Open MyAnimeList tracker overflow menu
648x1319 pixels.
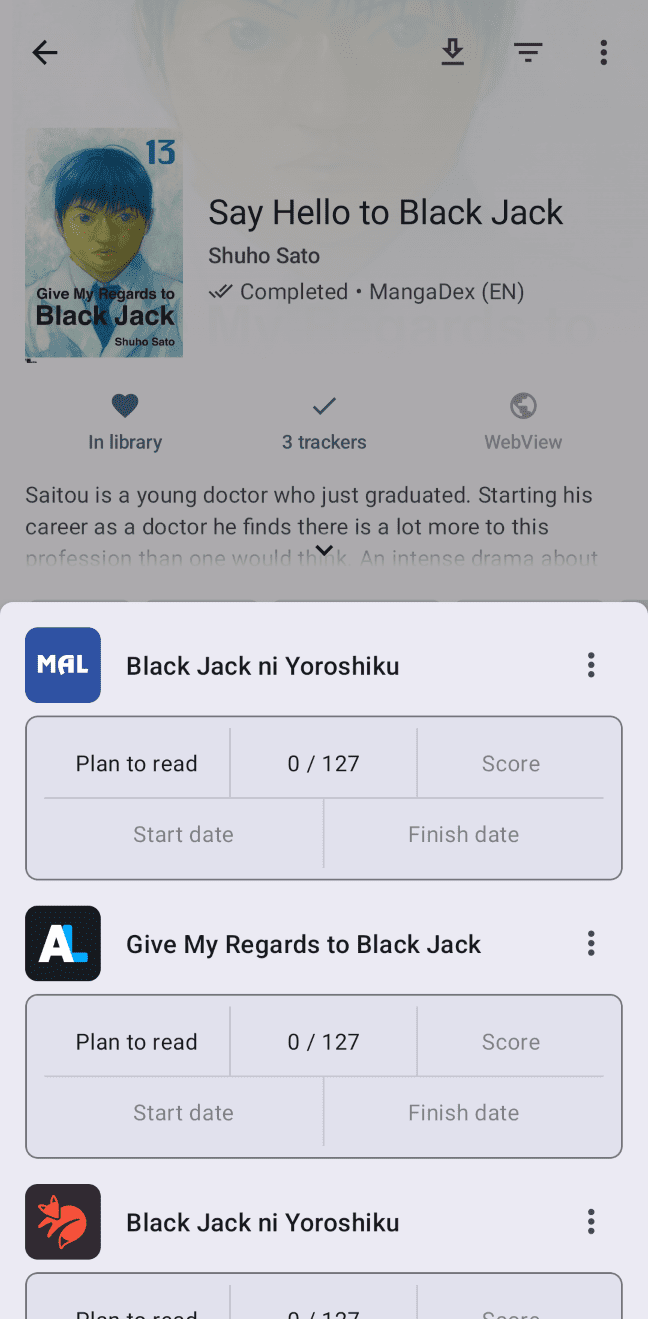[591, 665]
